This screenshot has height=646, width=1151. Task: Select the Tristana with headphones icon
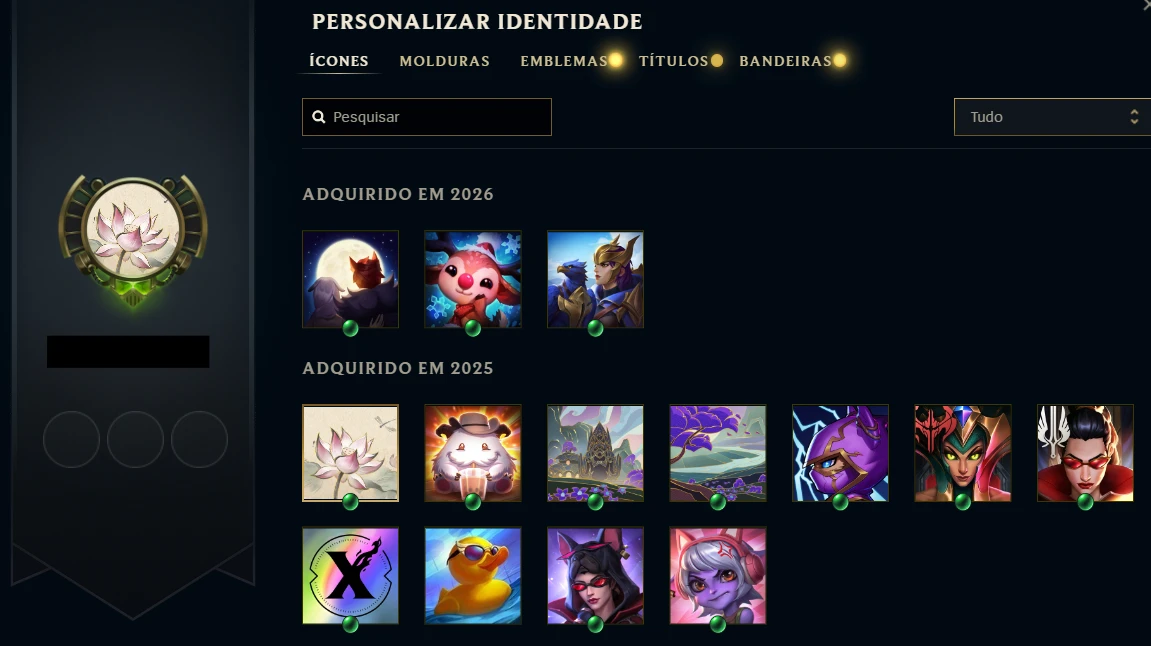[717, 576]
